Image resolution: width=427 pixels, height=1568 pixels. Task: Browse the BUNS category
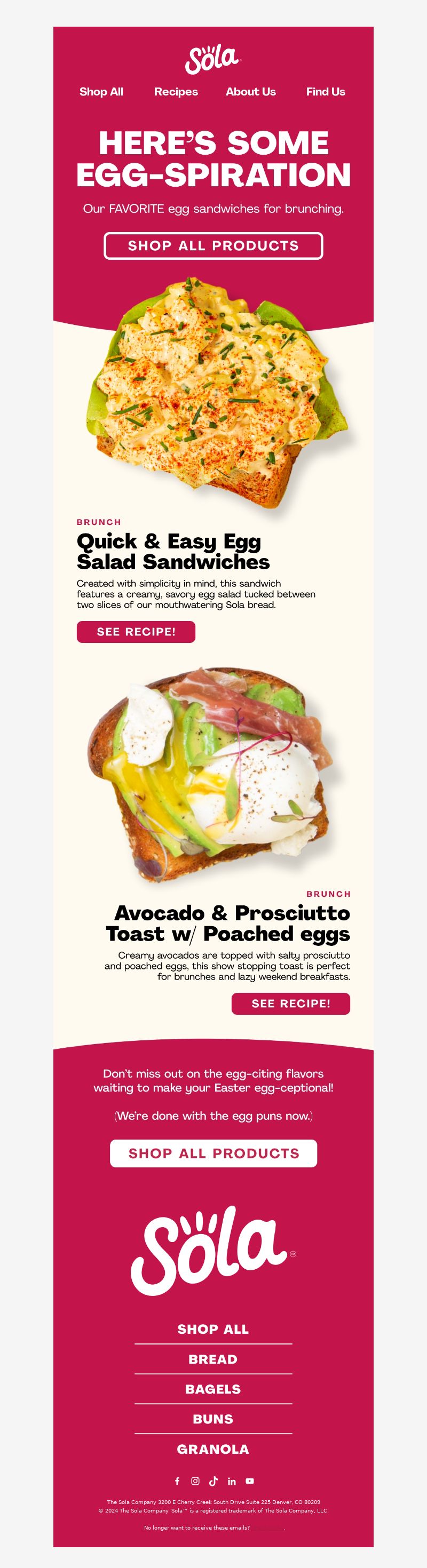click(213, 1419)
